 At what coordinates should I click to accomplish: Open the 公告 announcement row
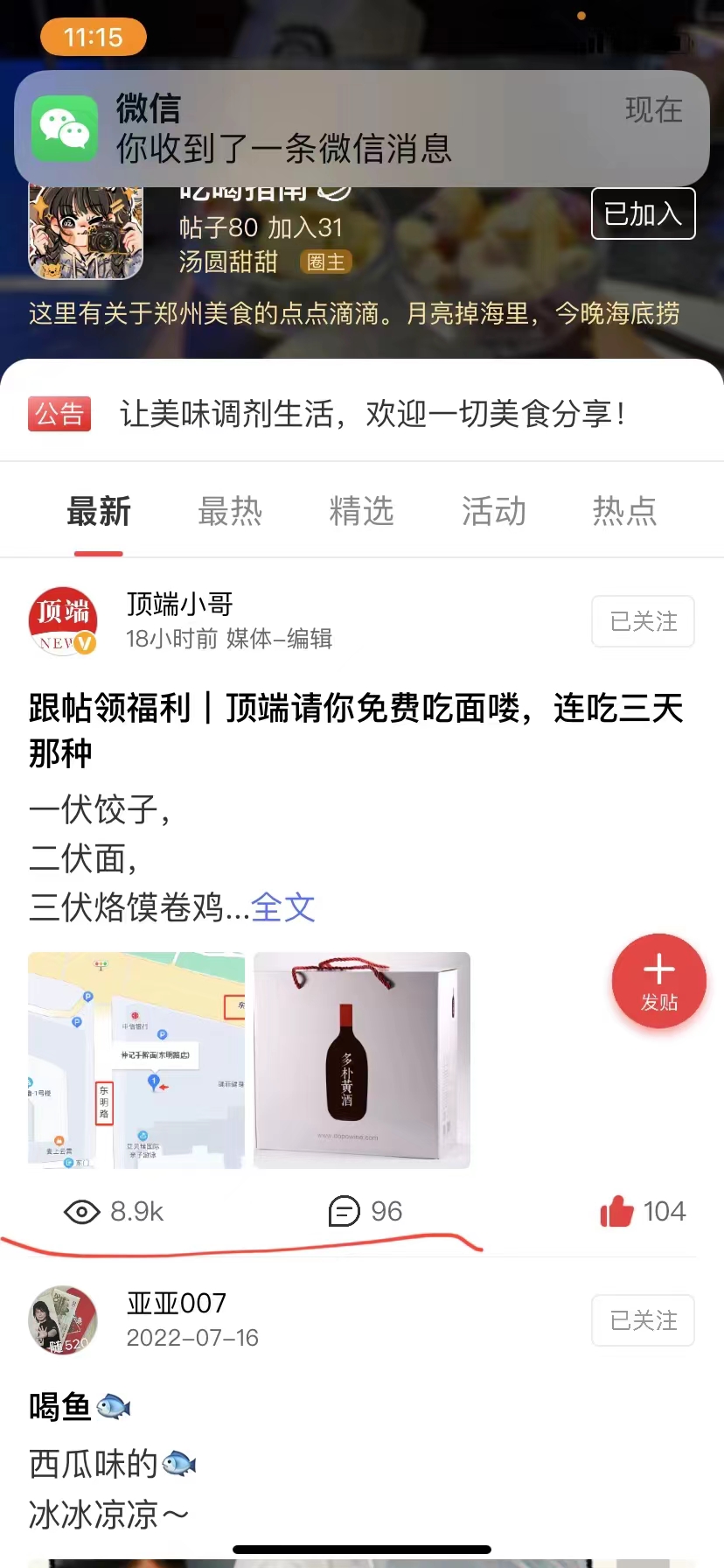[361, 414]
